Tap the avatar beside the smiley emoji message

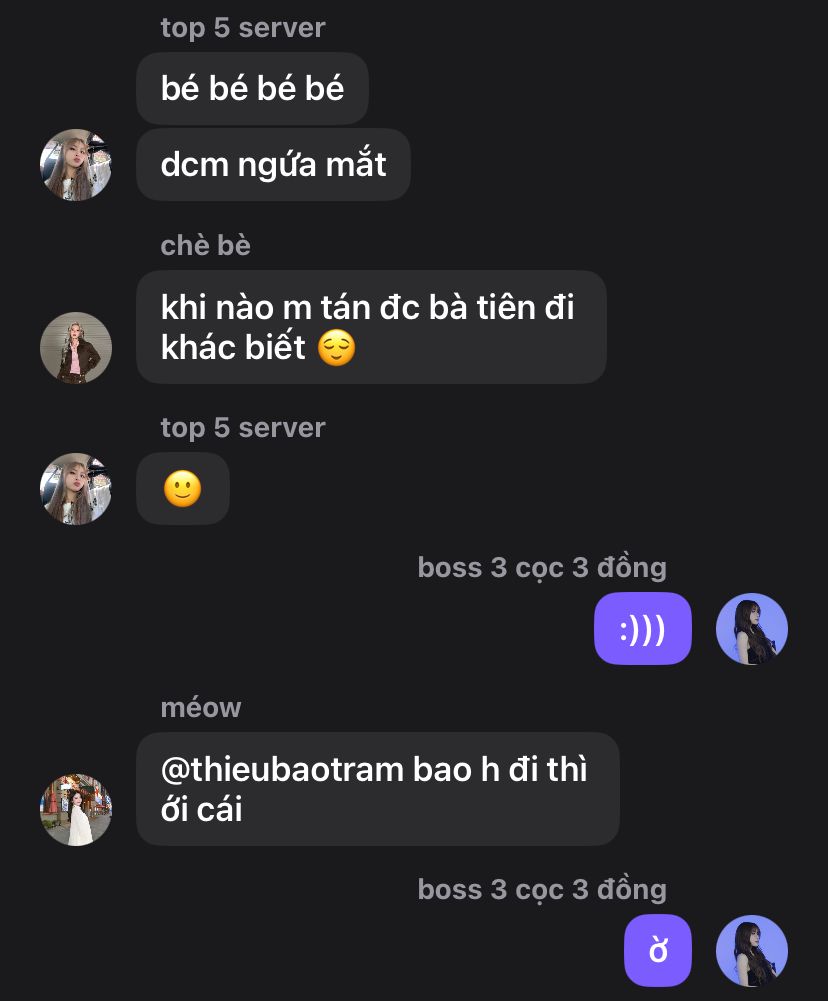click(75, 489)
